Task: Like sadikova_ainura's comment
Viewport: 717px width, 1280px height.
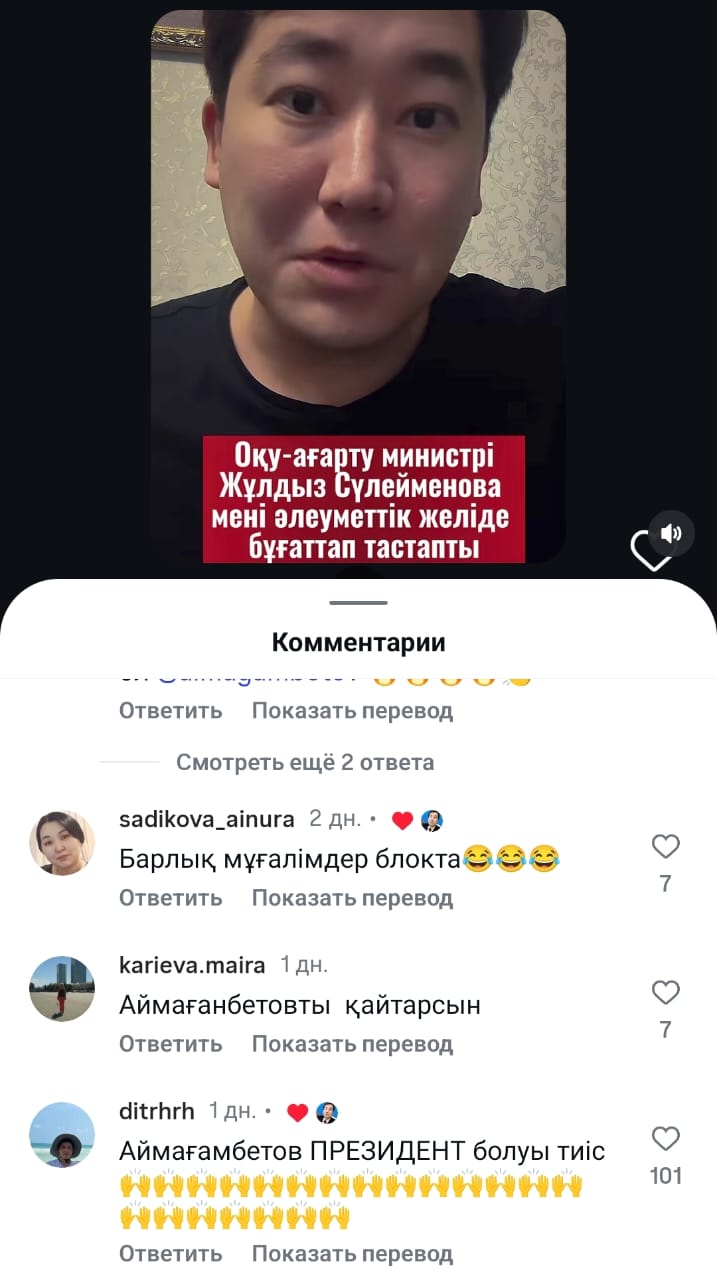Action: [x=665, y=848]
